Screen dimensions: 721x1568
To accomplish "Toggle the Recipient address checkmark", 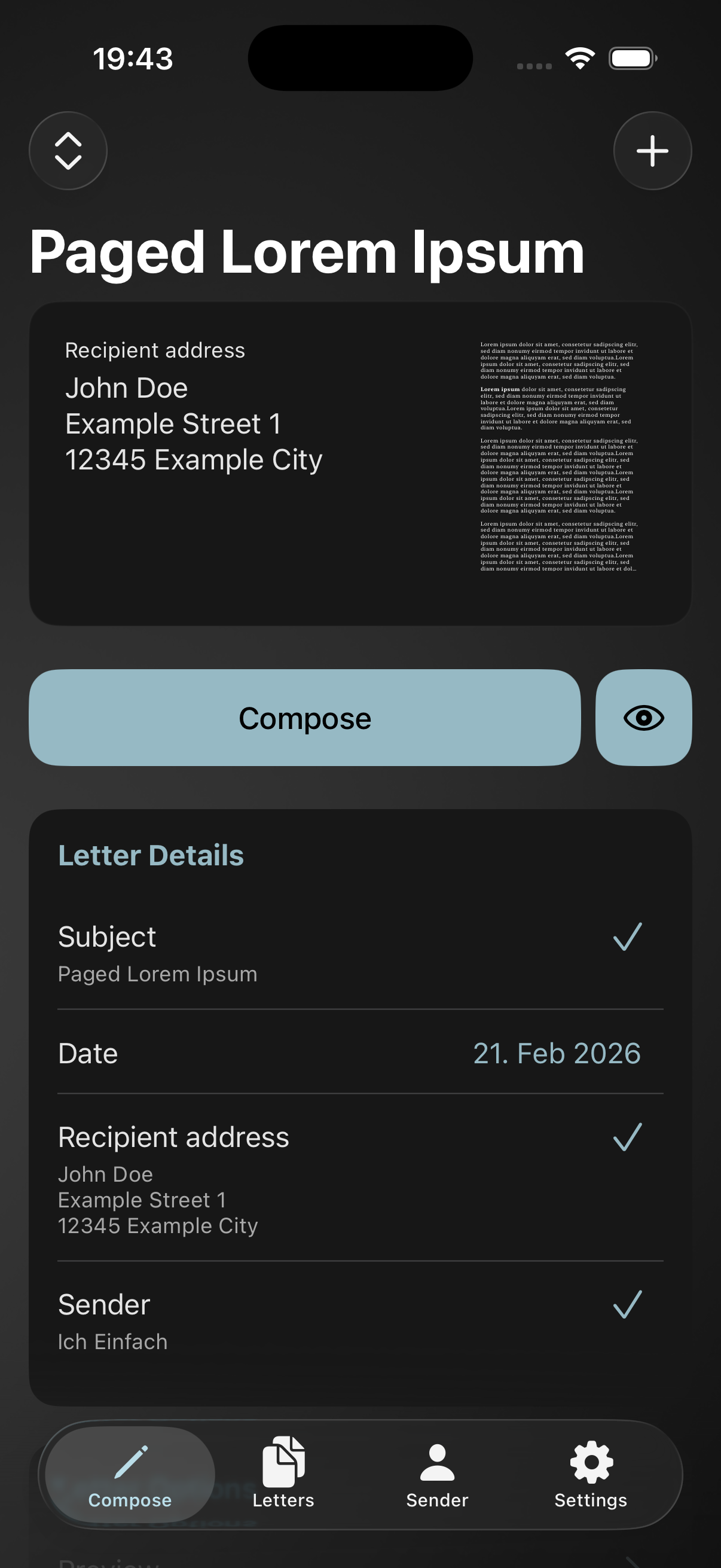I will coord(627,1136).
